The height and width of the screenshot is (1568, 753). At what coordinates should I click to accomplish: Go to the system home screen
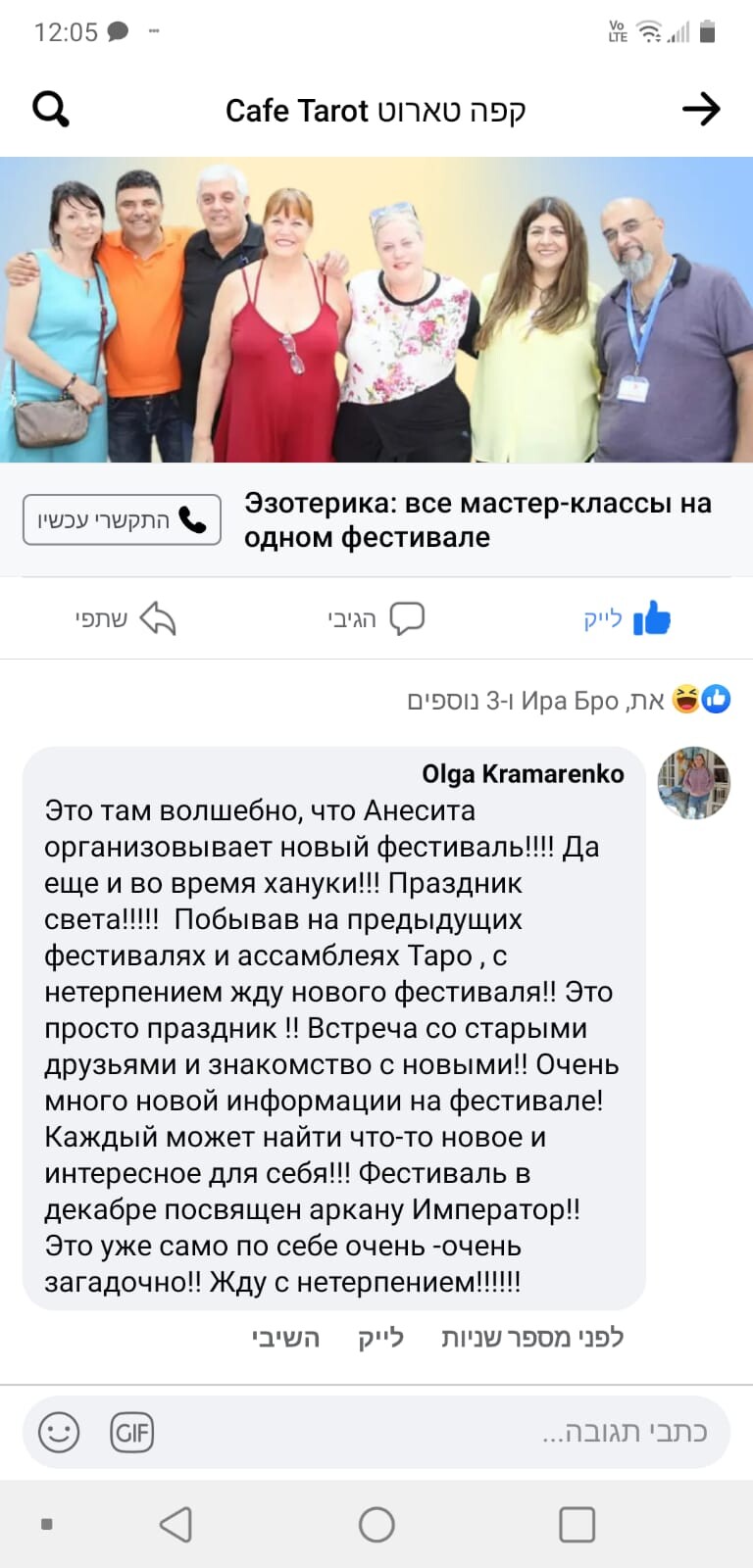[376, 1525]
